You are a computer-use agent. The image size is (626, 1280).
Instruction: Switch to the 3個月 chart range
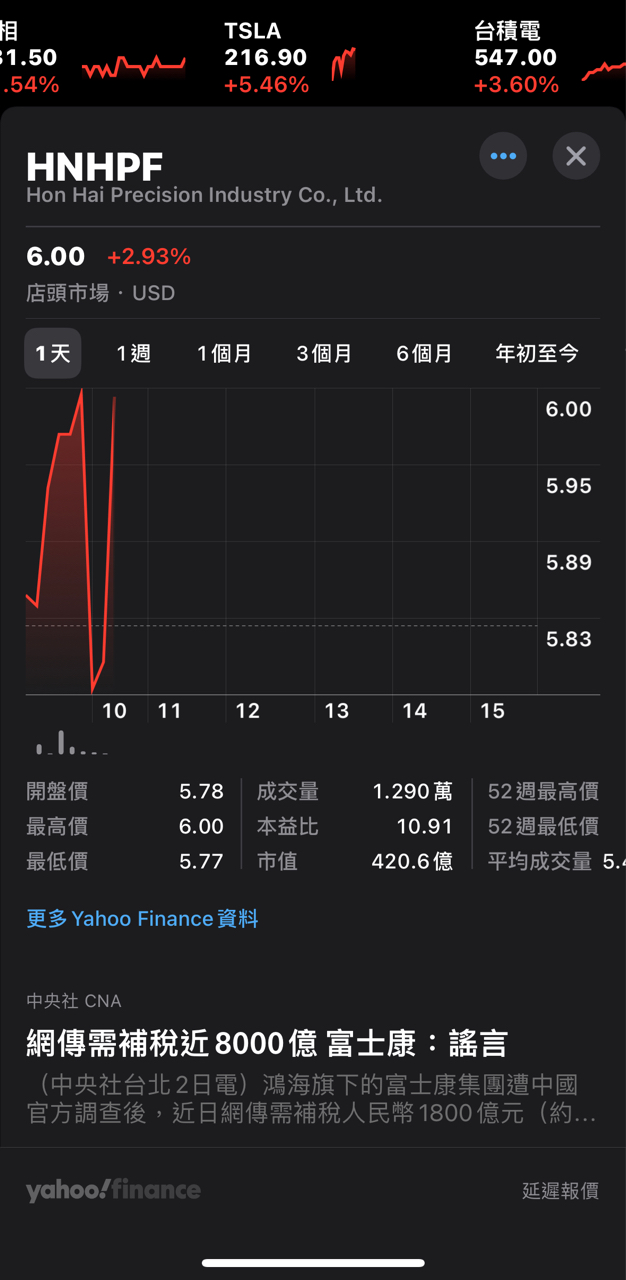324,354
